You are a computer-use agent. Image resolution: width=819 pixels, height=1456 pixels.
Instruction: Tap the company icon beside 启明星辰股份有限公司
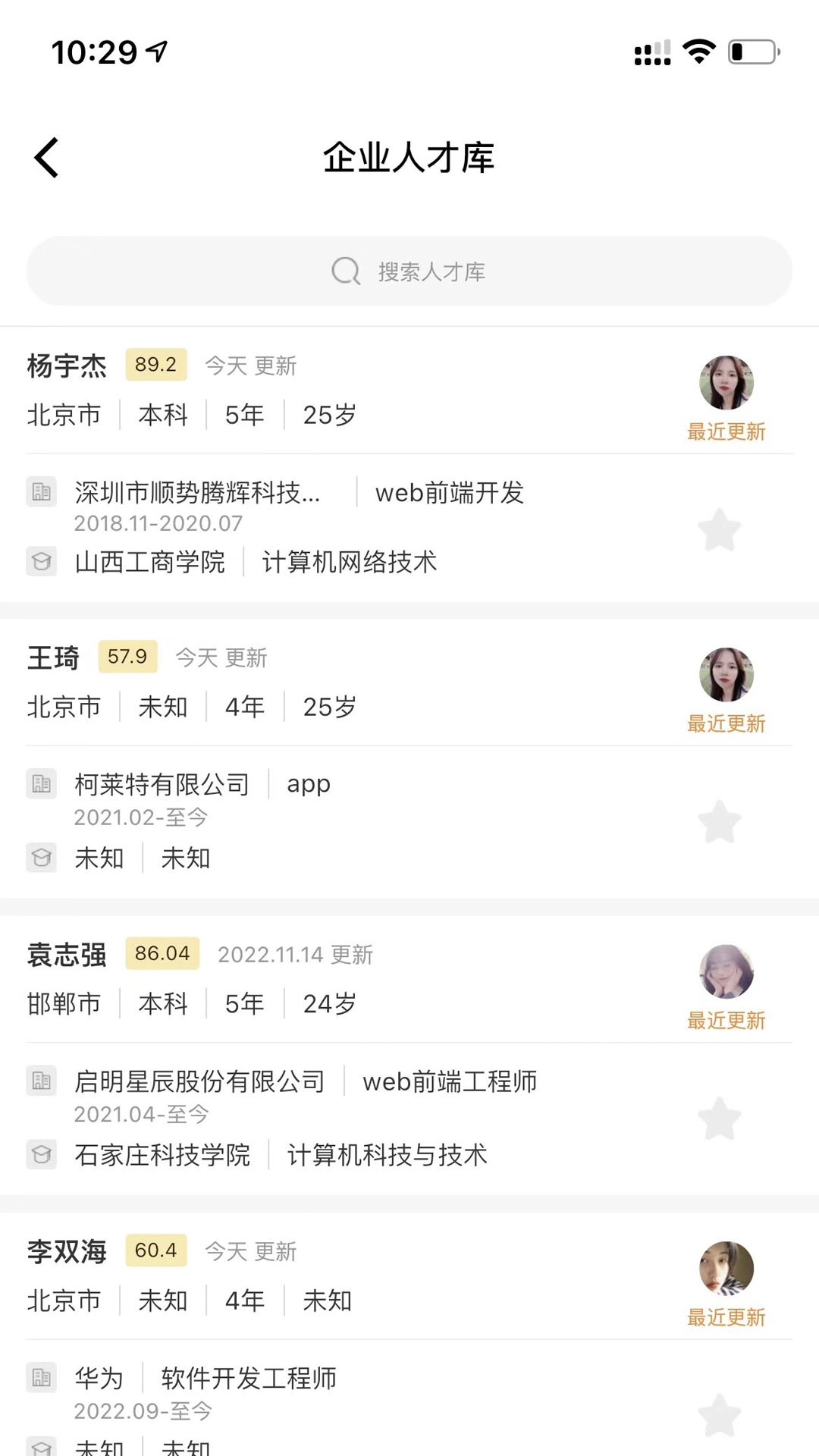click(42, 1081)
